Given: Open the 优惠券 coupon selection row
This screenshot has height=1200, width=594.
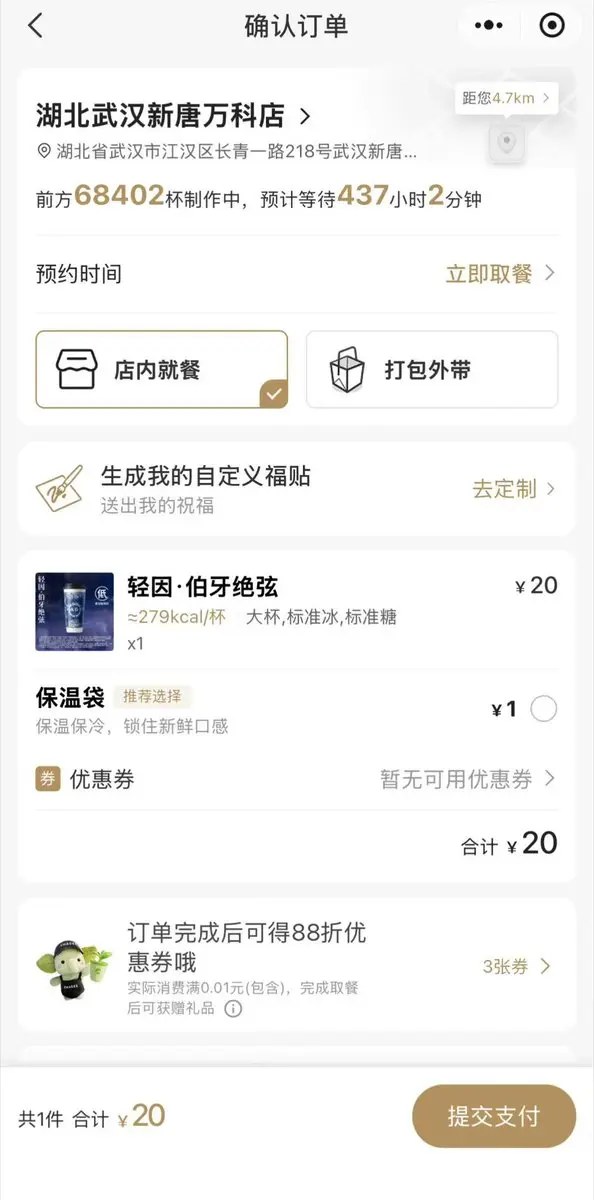Looking at the screenshot, I should pos(296,779).
